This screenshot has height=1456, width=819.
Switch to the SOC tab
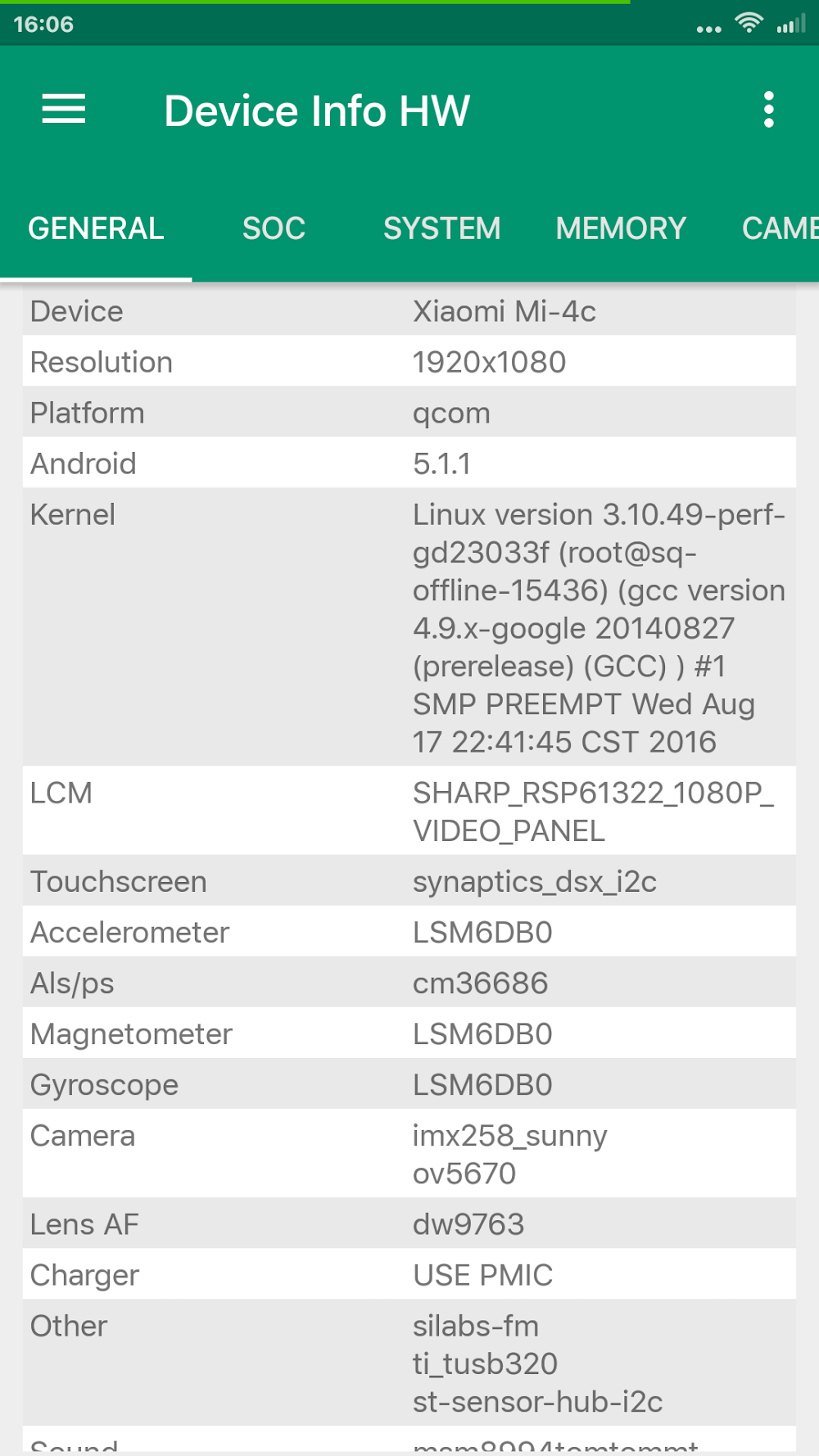click(x=274, y=228)
